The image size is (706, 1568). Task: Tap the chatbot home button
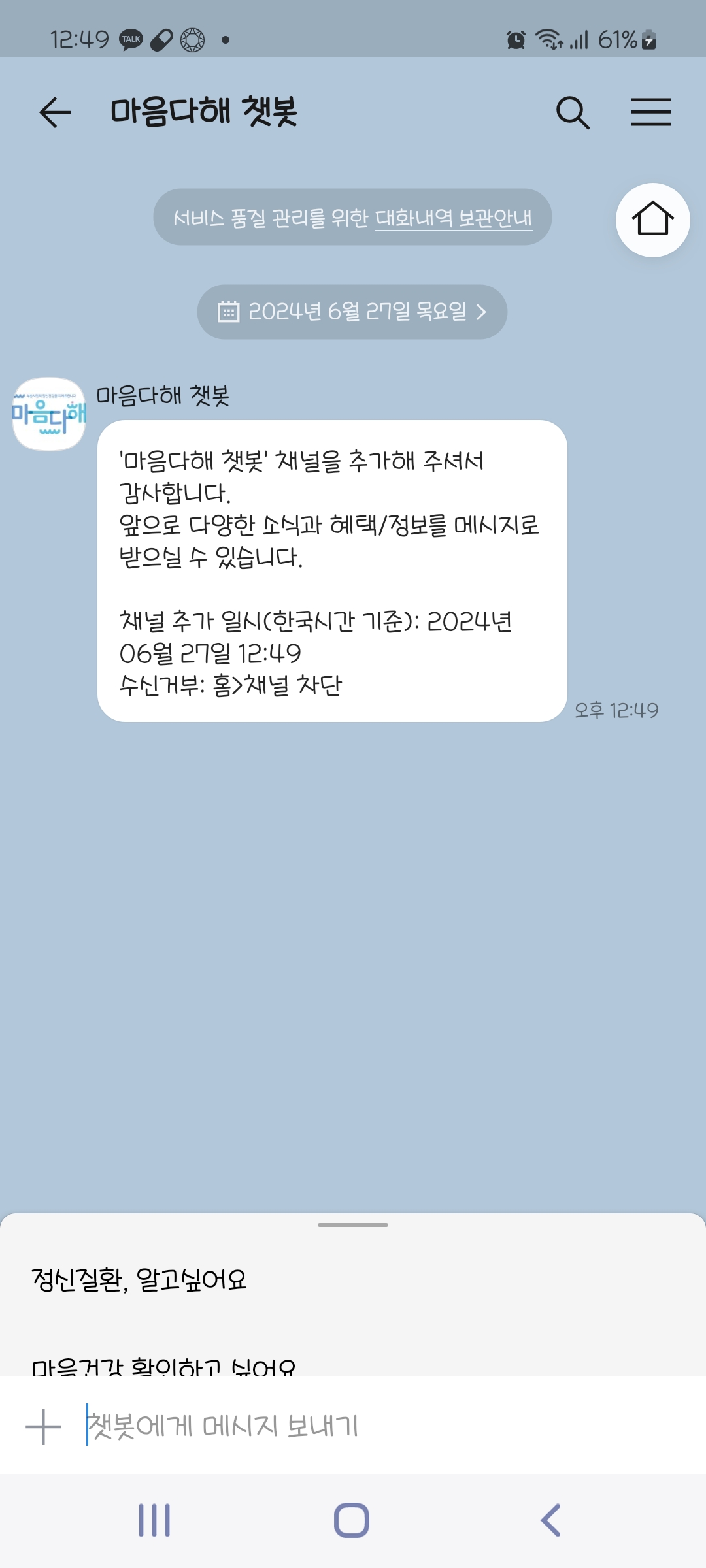(652, 220)
